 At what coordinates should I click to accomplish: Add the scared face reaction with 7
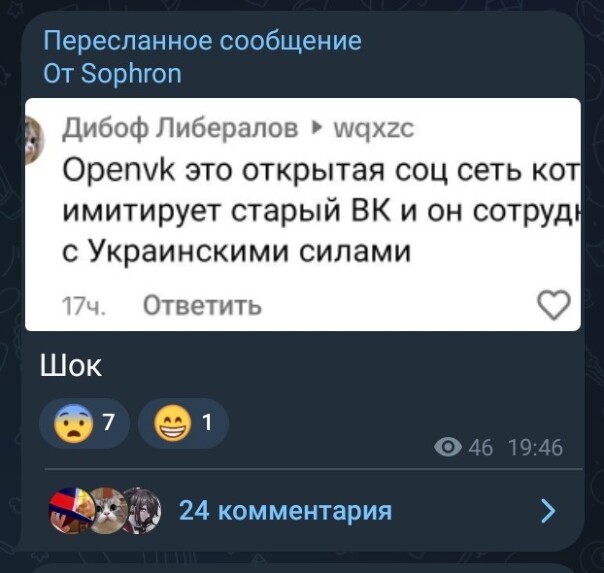point(85,424)
